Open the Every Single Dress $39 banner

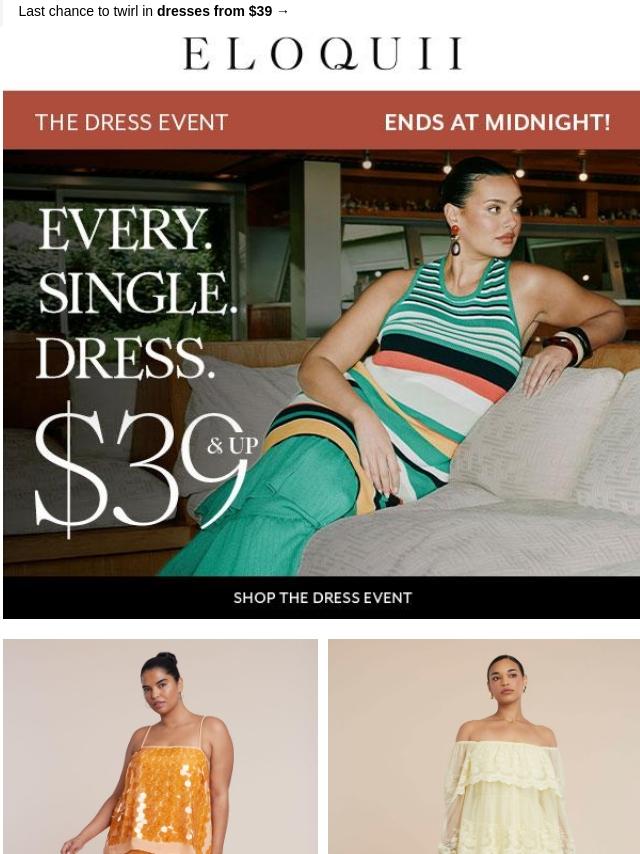pos(321,362)
